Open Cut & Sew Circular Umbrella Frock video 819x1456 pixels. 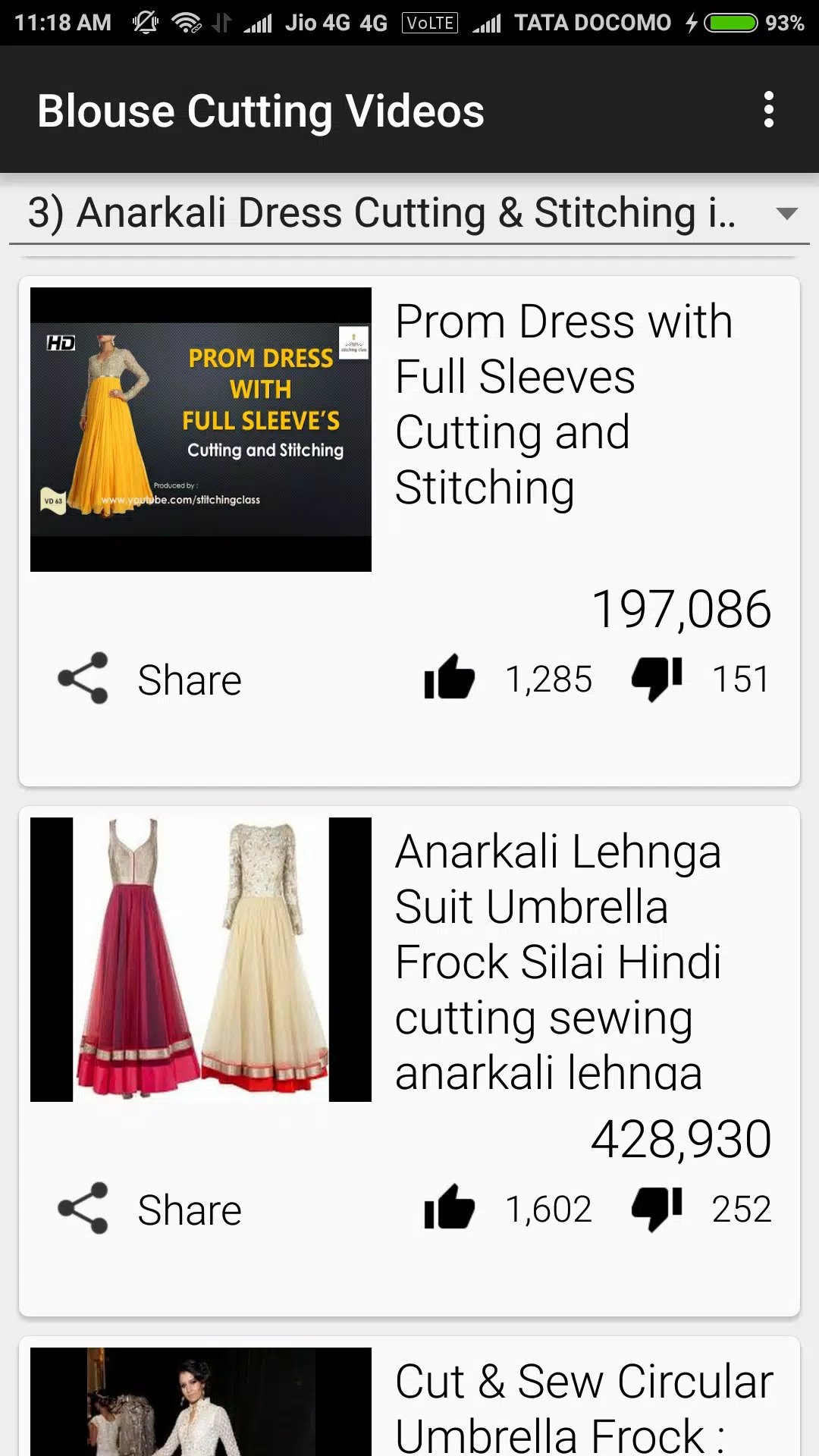tap(201, 1403)
